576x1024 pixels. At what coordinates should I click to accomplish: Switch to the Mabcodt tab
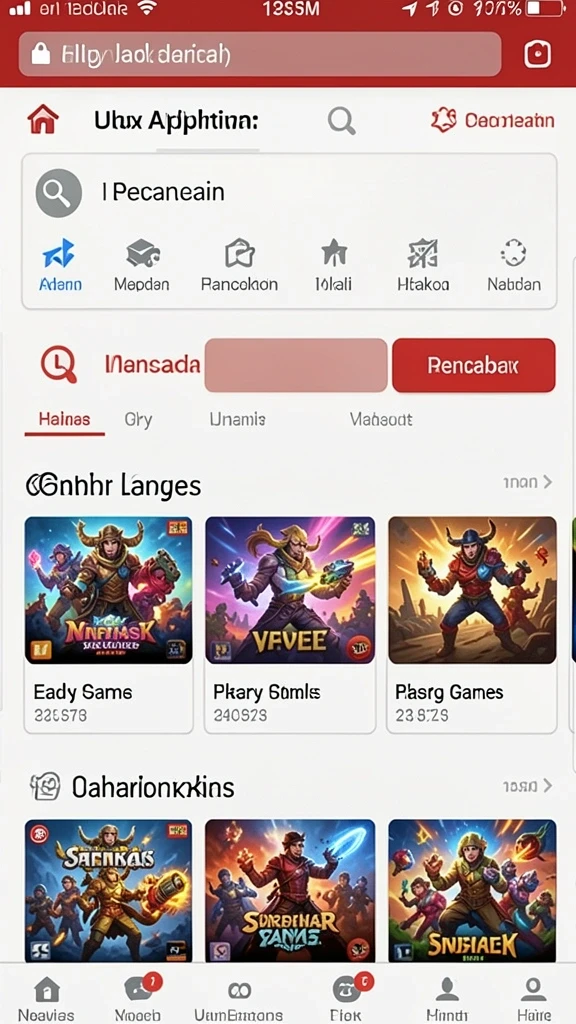pos(381,419)
